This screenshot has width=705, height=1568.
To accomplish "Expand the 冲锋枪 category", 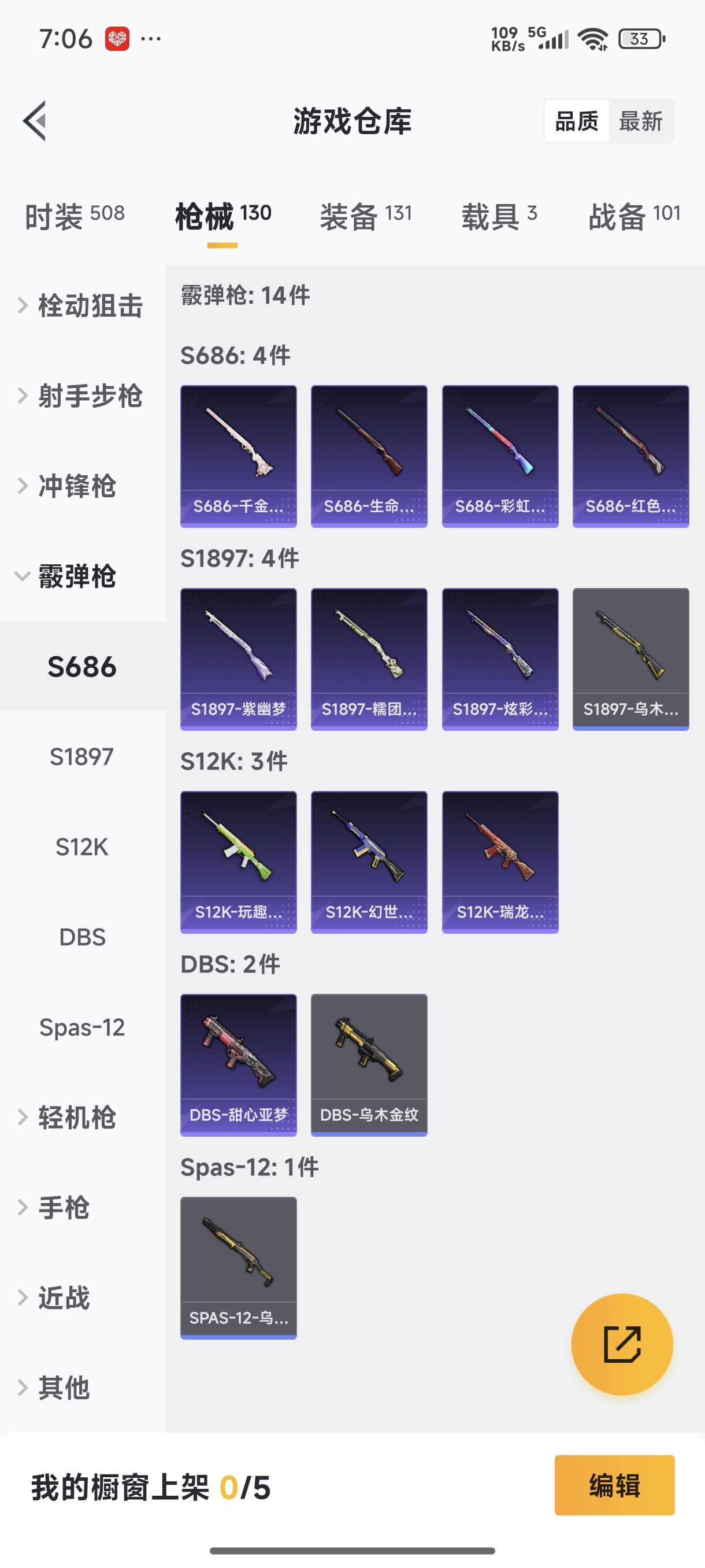I will 77,486.
